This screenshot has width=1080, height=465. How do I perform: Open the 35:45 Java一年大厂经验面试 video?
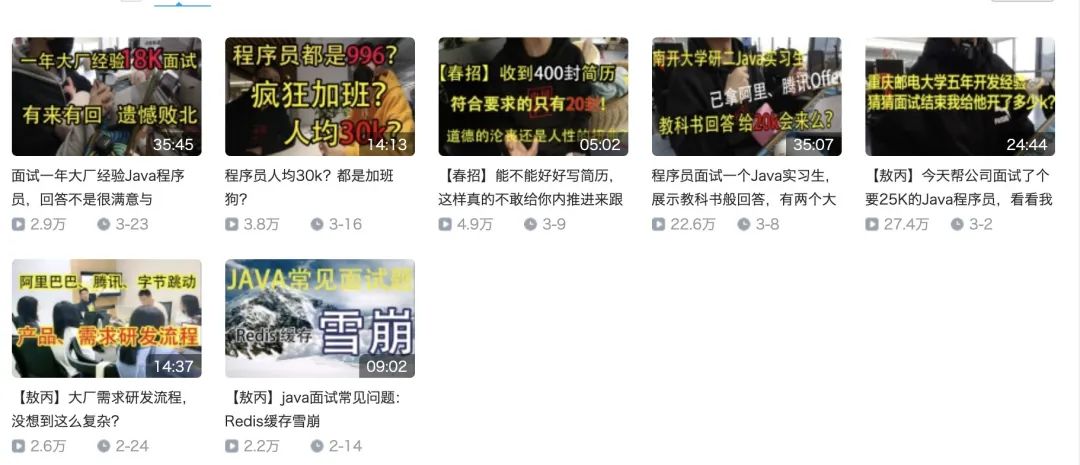click(106, 97)
